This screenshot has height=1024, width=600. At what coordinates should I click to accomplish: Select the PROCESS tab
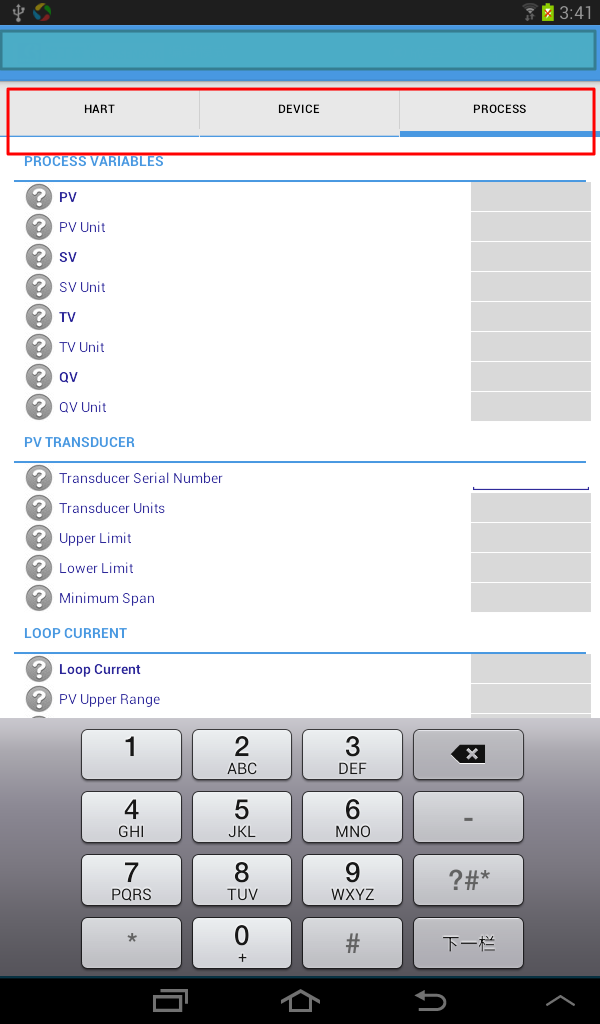click(499, 110)
